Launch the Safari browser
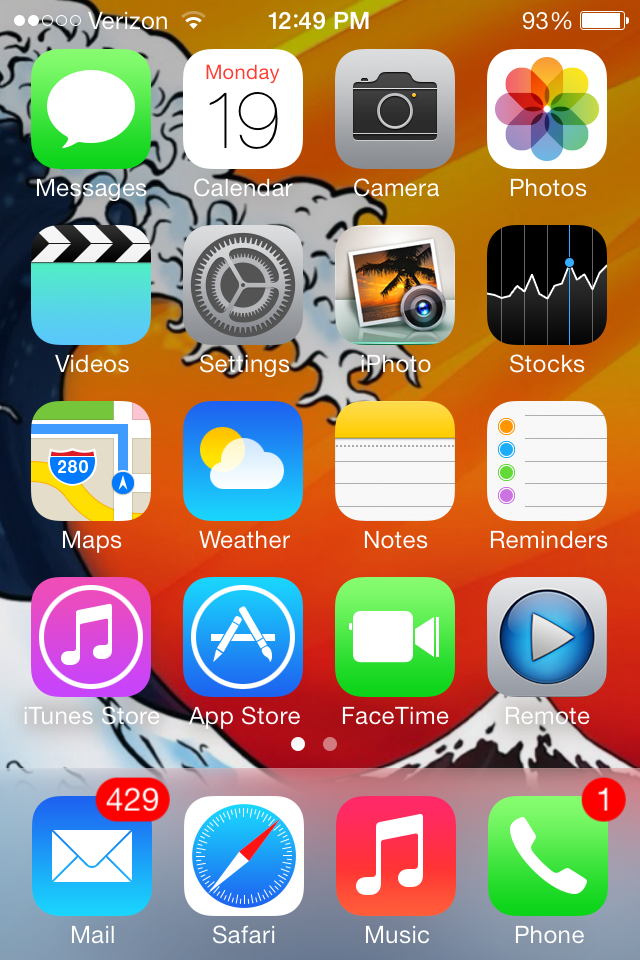Image resolution: width=640 pixels, height=960 pixels. tap(243, 856)
